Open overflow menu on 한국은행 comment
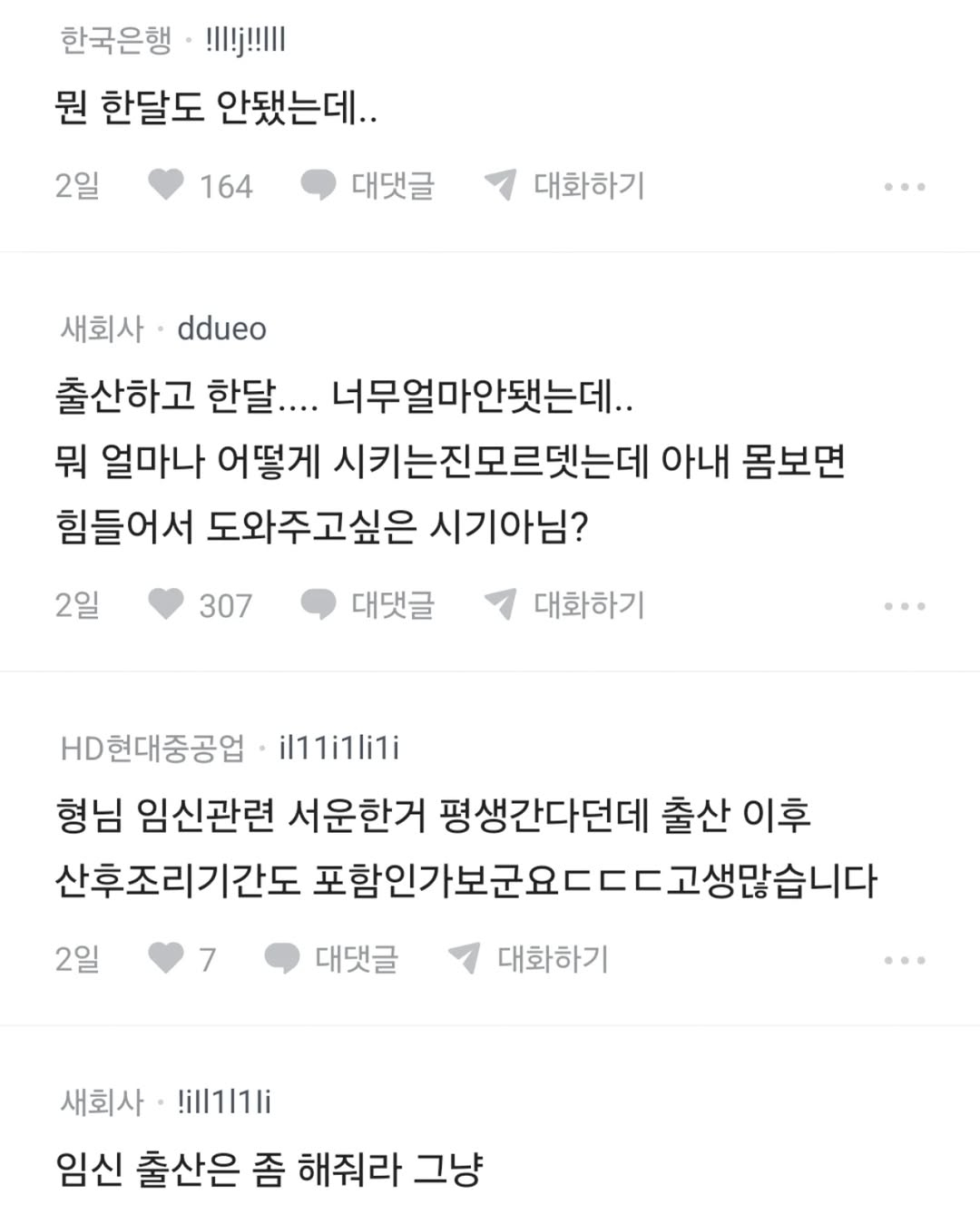 tap(904, 187)
